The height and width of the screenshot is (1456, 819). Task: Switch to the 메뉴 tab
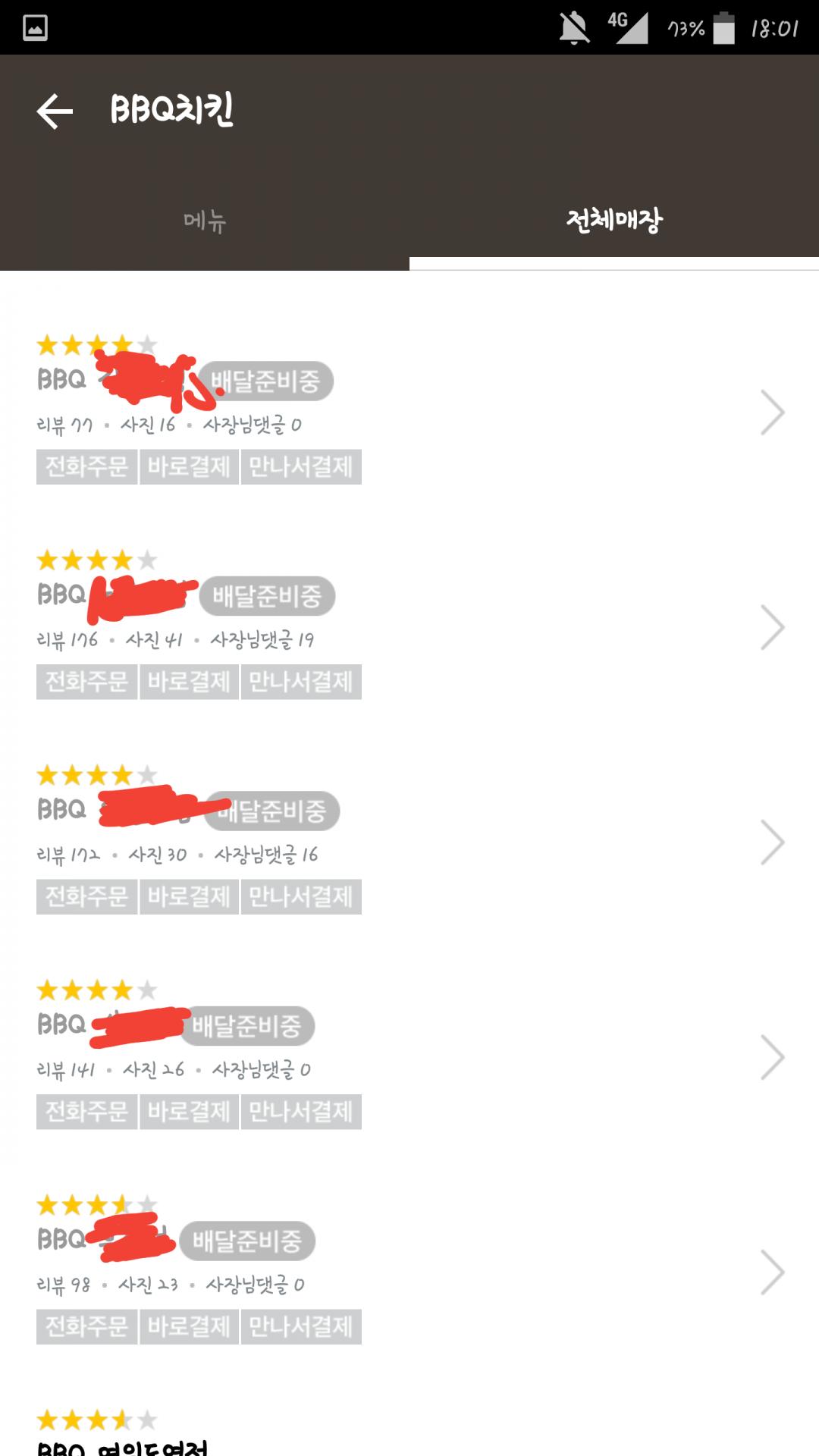205,221
